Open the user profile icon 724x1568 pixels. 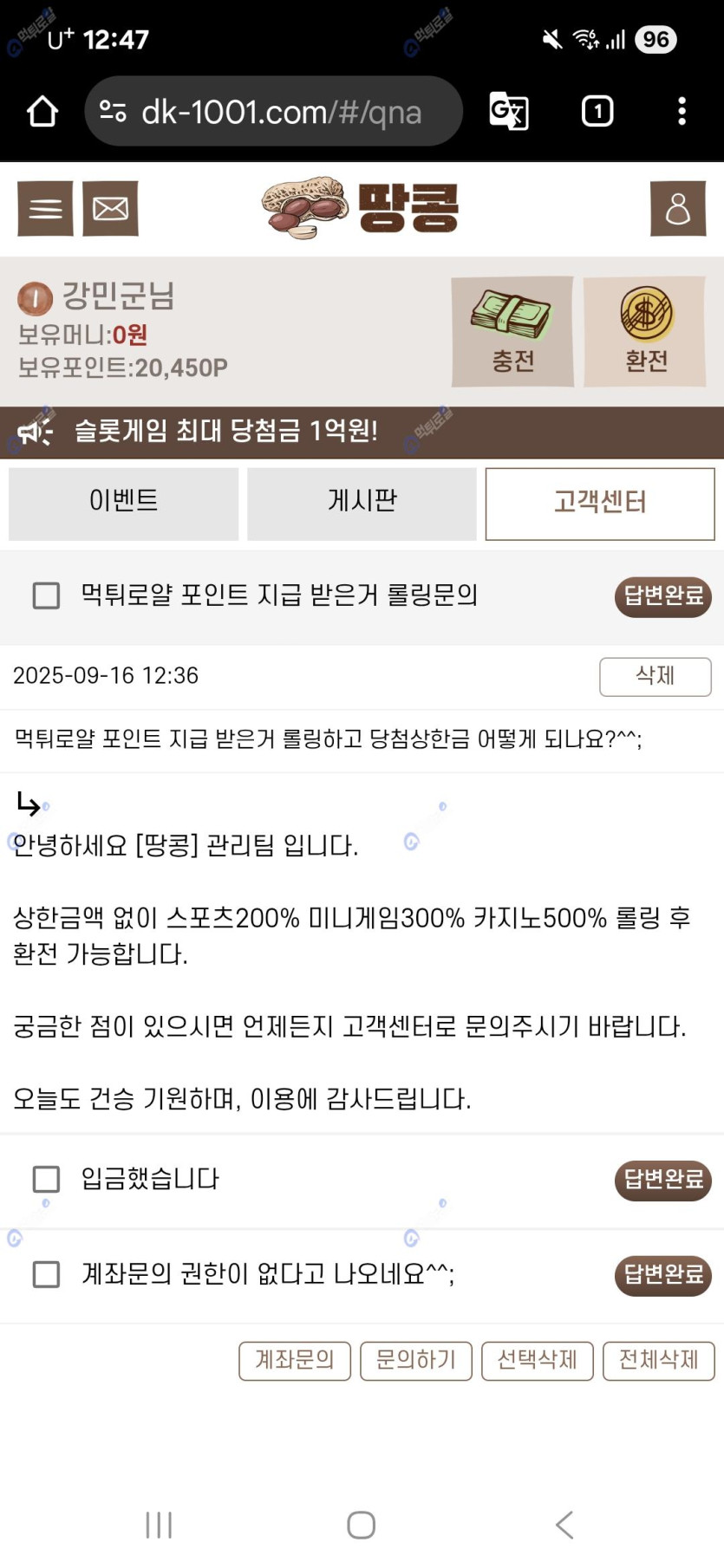(677, 209)
